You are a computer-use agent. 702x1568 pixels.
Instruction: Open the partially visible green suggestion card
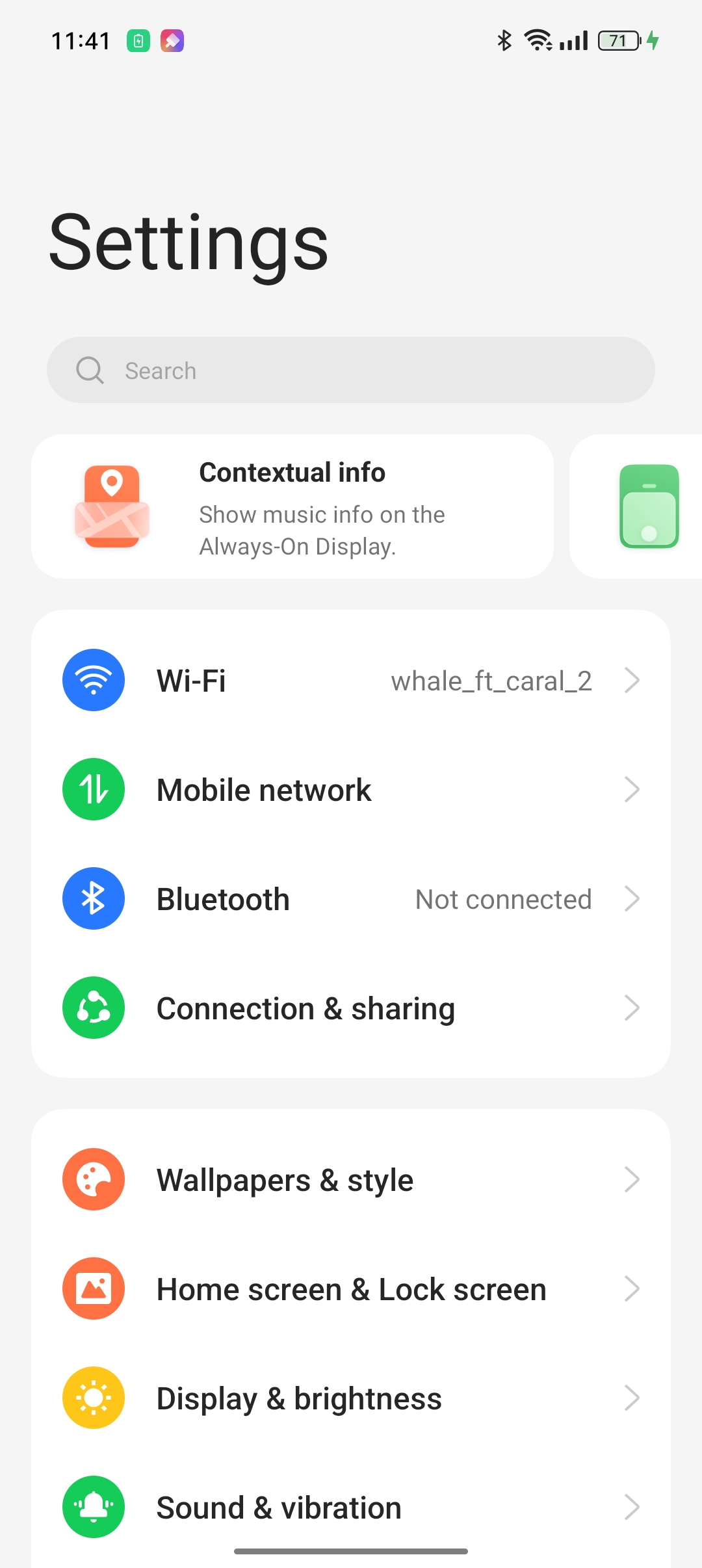(x=636, y=506)
